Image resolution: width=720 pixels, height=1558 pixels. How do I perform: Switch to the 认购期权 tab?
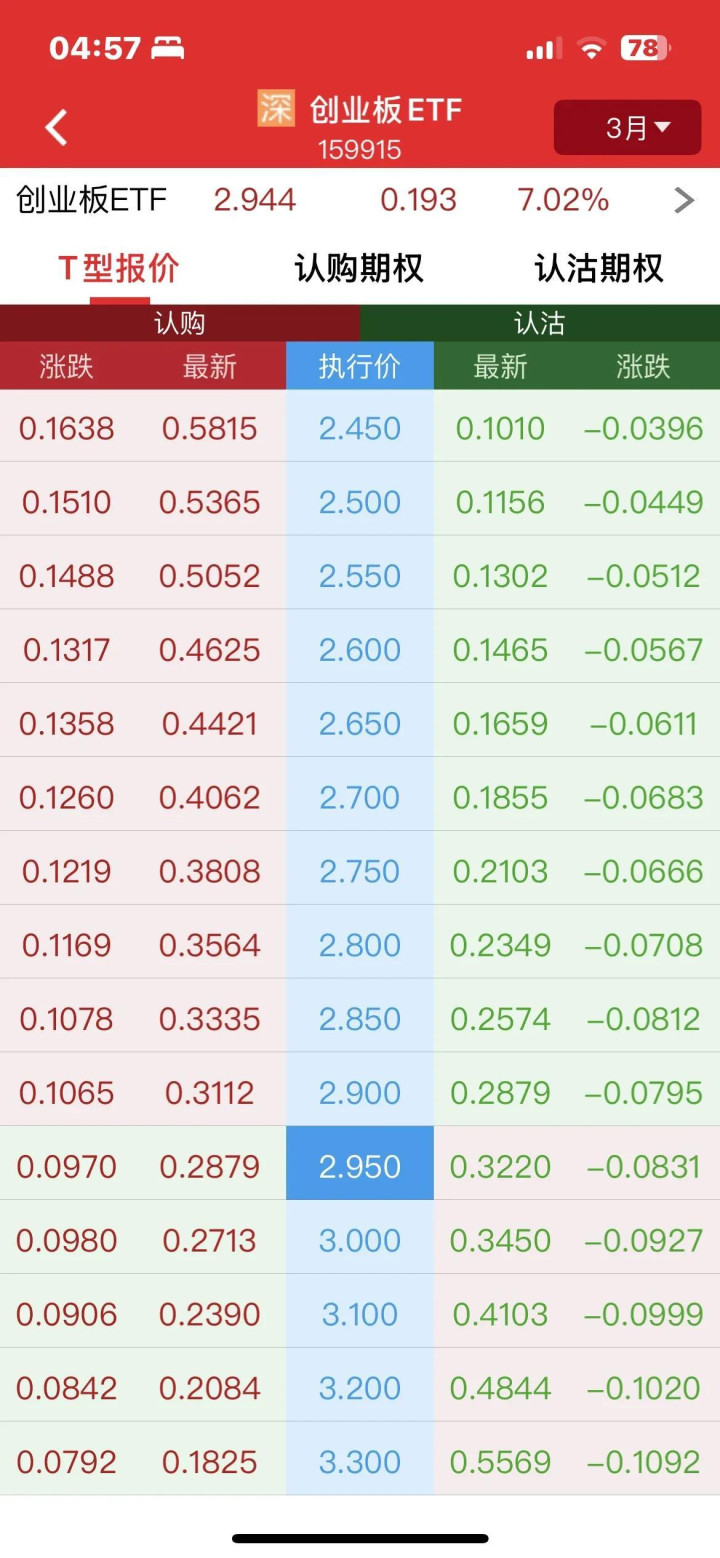click(x=359, y=268)
